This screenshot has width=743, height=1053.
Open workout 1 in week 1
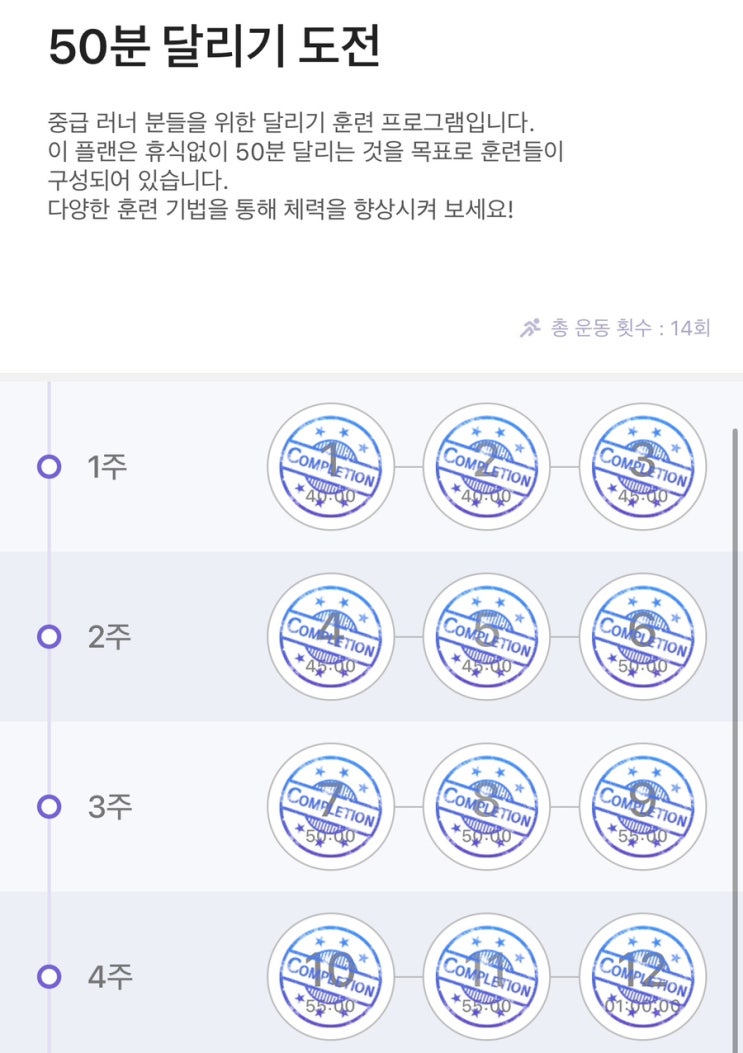331,466
